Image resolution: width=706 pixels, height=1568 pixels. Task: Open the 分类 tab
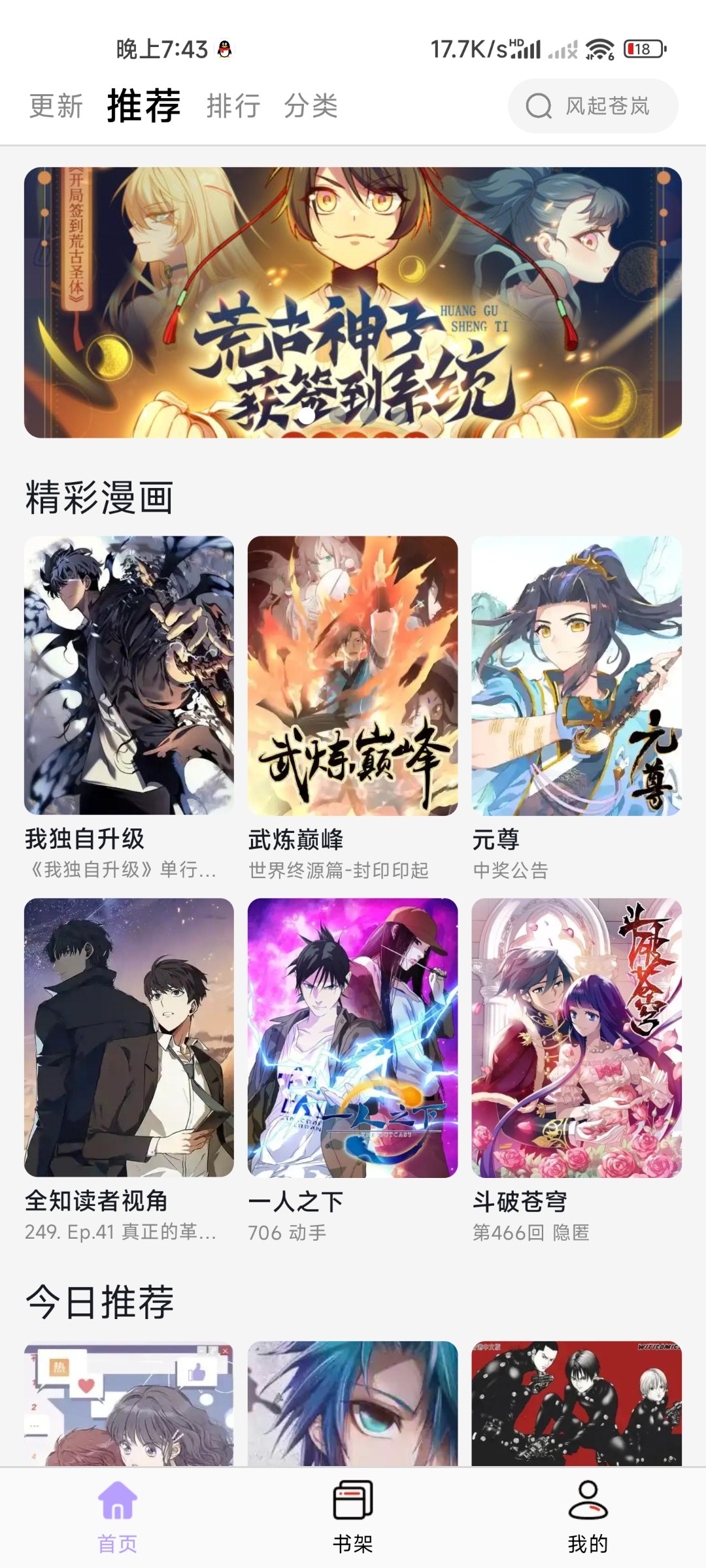click(311, 106)
